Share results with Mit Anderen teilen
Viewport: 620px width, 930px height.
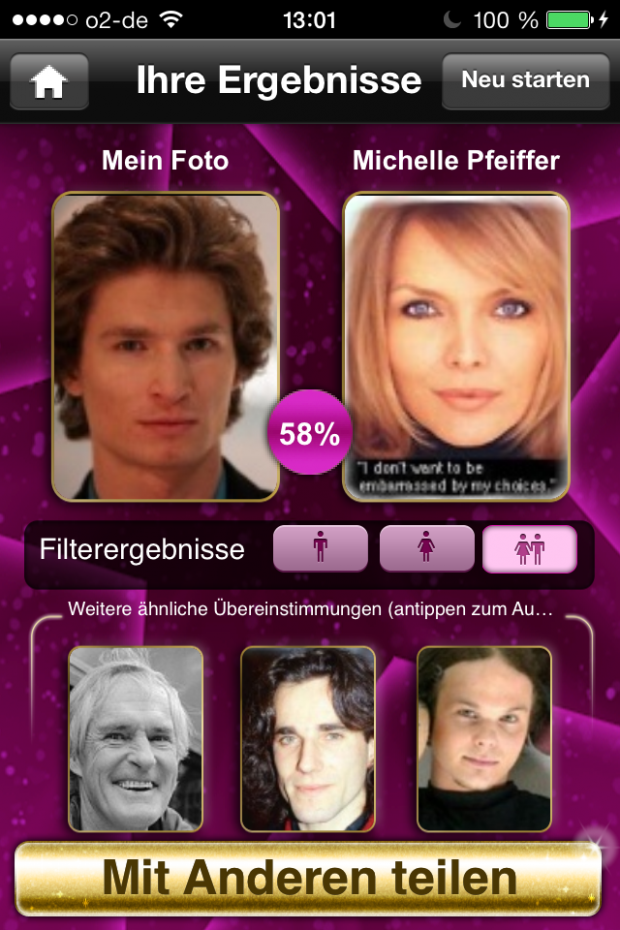[x=308, y=878]
